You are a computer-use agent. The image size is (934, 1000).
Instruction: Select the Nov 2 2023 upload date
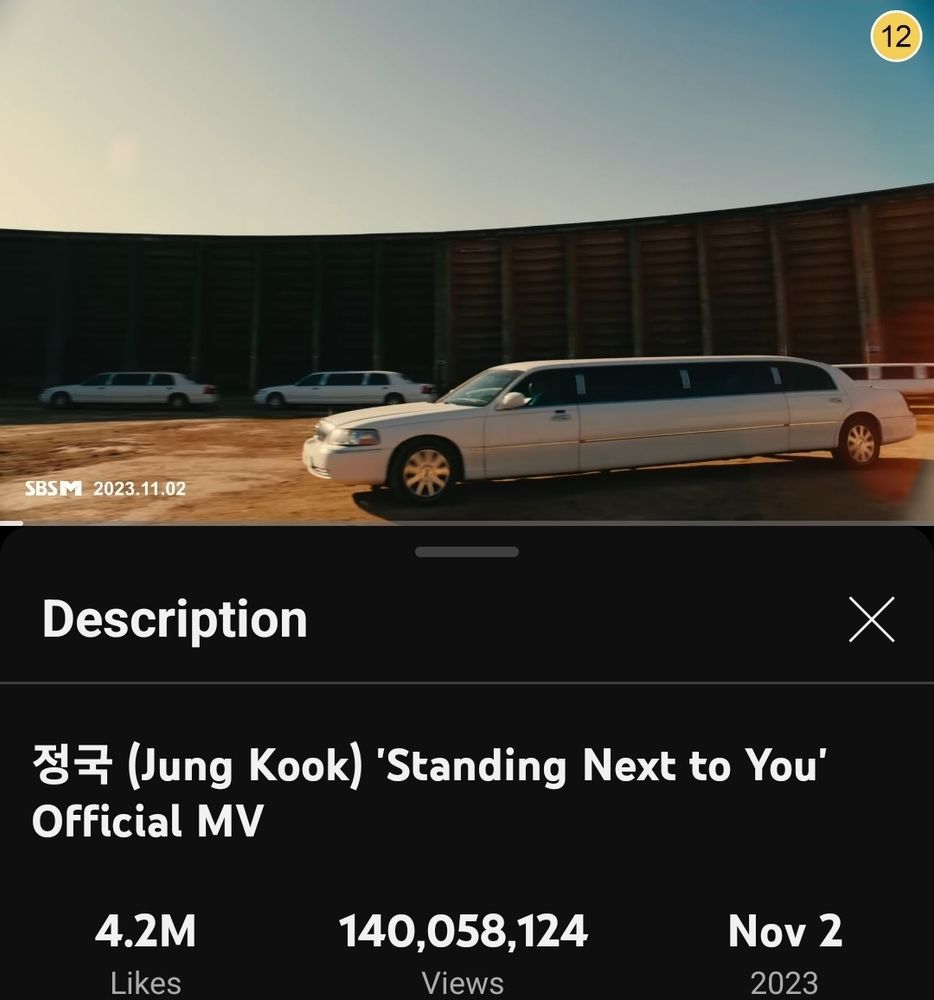[784, 930]
